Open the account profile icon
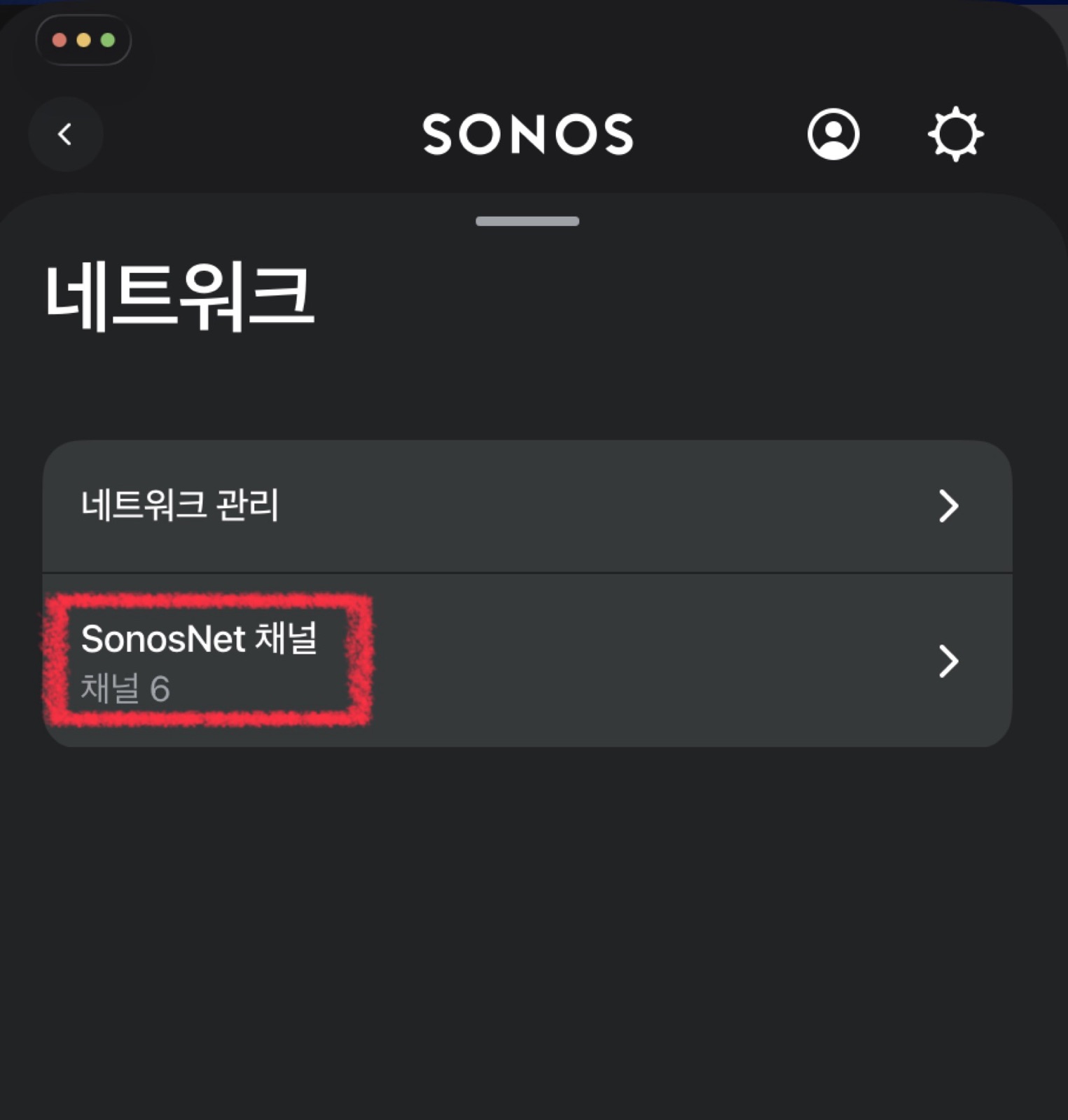The height and width of the screenshot is (1120, 1068). [833, 134]
